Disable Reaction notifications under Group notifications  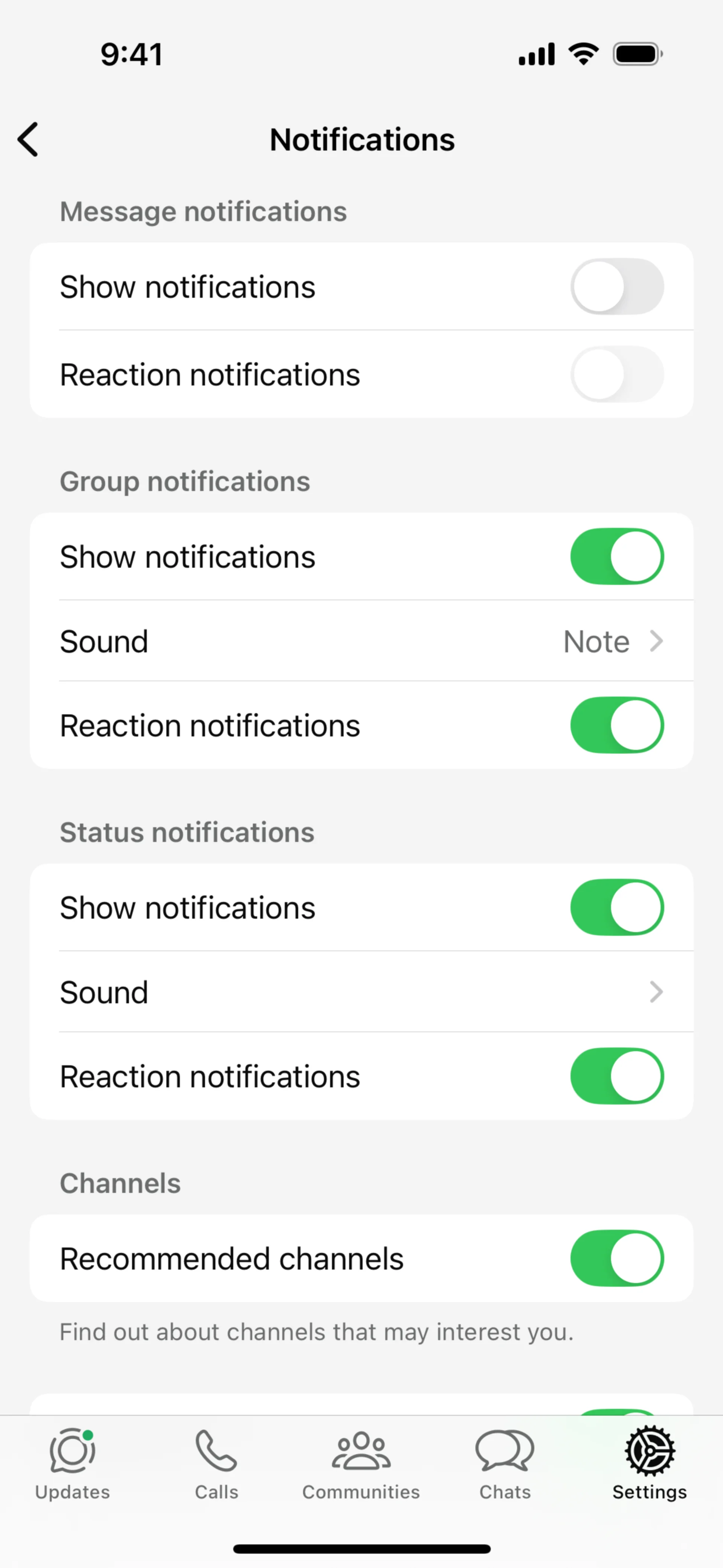point(616,725)
